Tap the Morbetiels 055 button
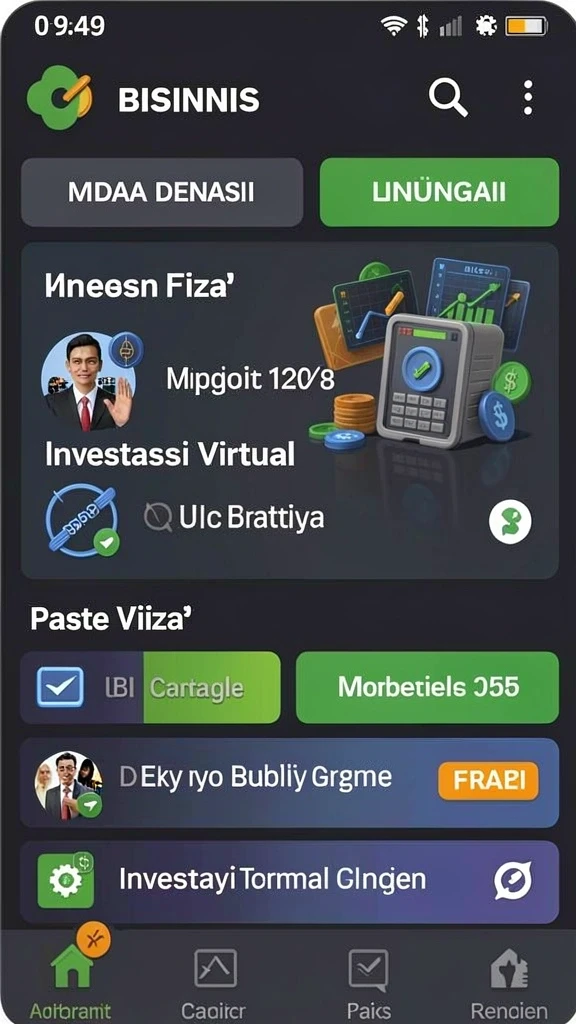This screenshot has height=1024, width=576. click(x=428, y=687)
